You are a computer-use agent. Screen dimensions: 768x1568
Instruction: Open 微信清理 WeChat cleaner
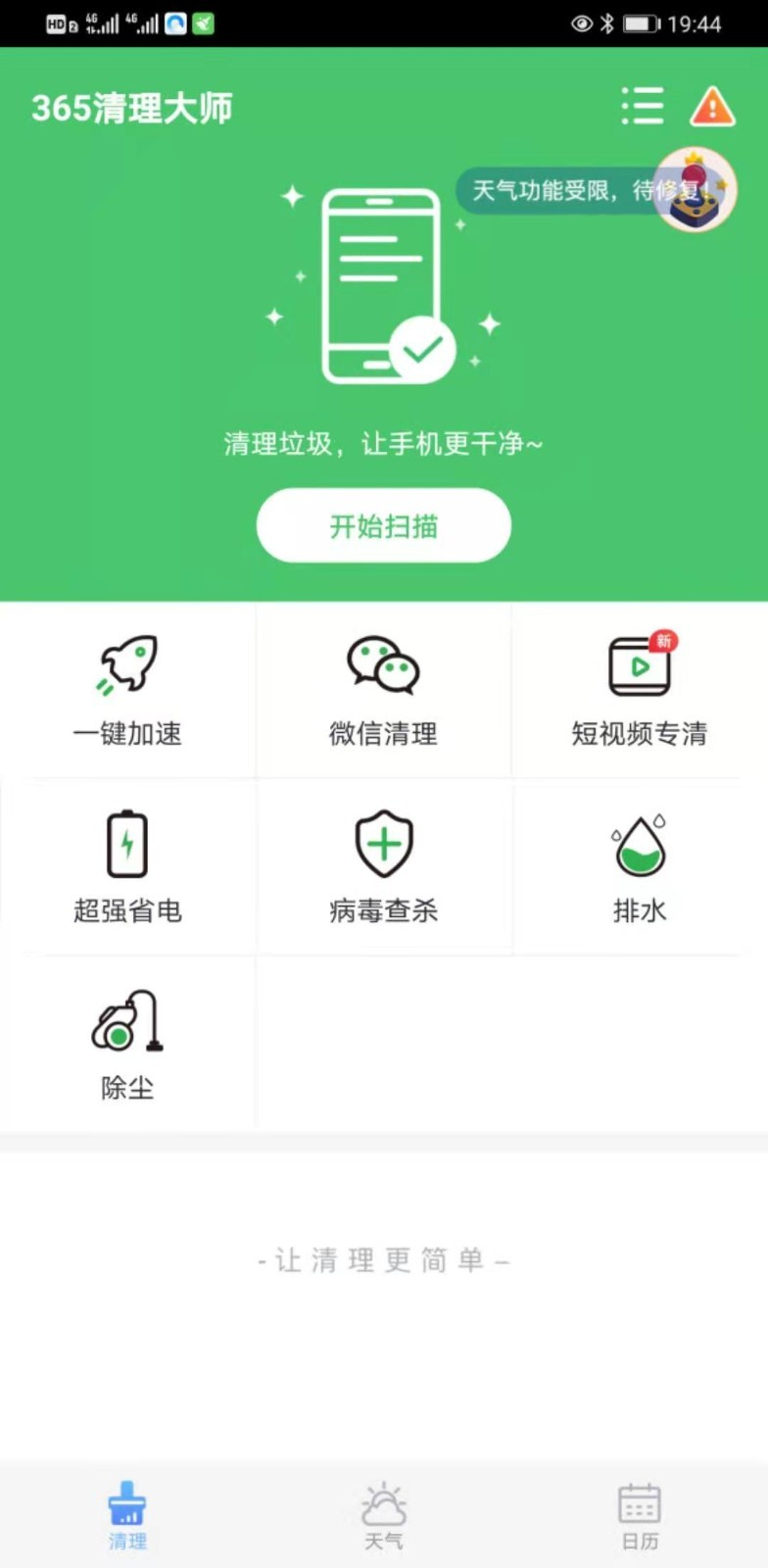[383, 691]
